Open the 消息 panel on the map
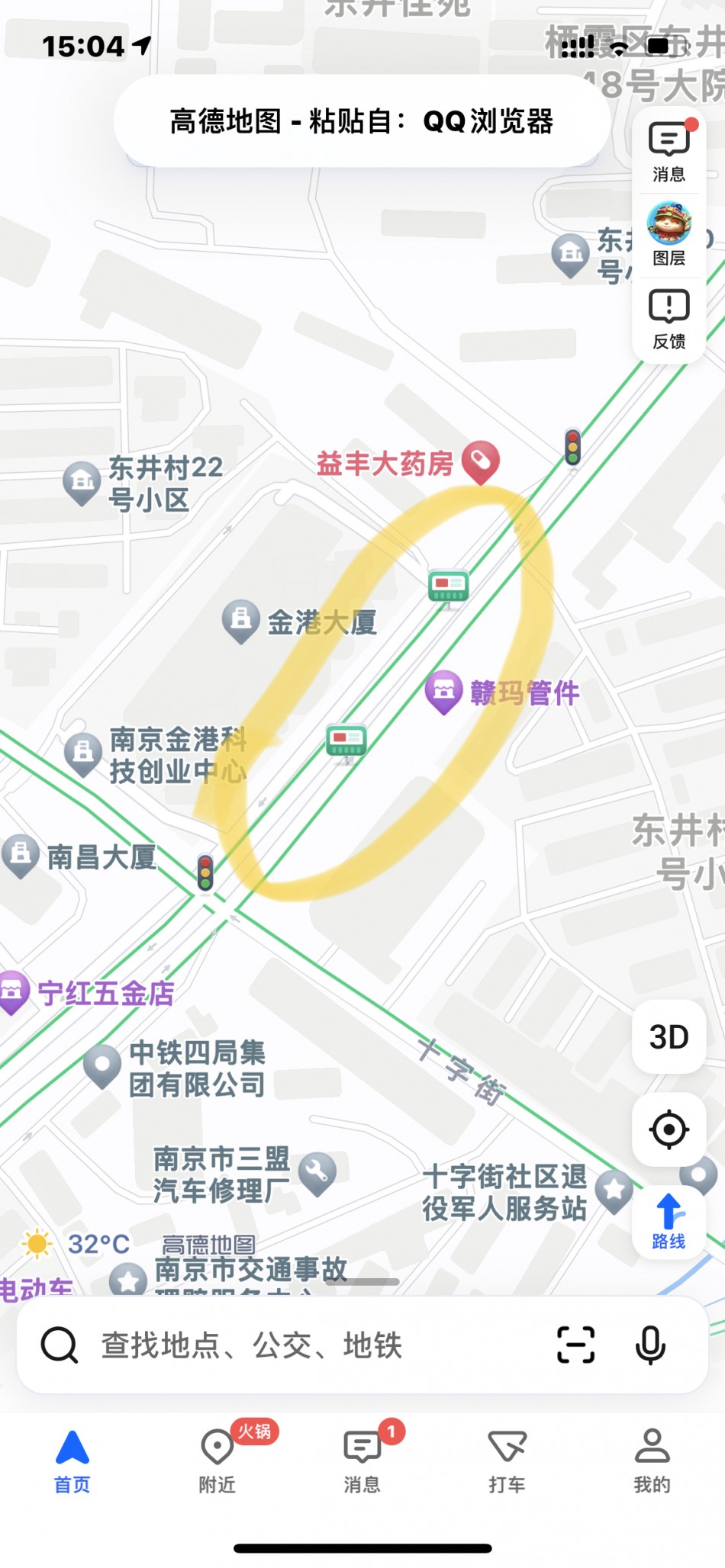 [x=669, y=152]
